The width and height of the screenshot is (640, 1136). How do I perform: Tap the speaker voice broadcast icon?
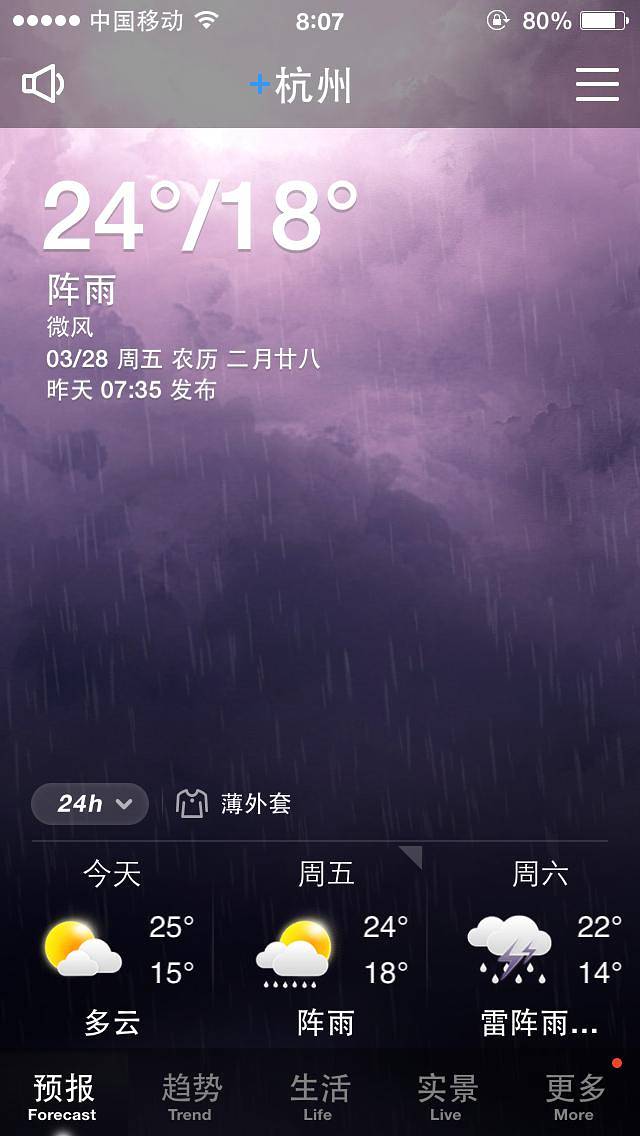[x=43, y=85]
